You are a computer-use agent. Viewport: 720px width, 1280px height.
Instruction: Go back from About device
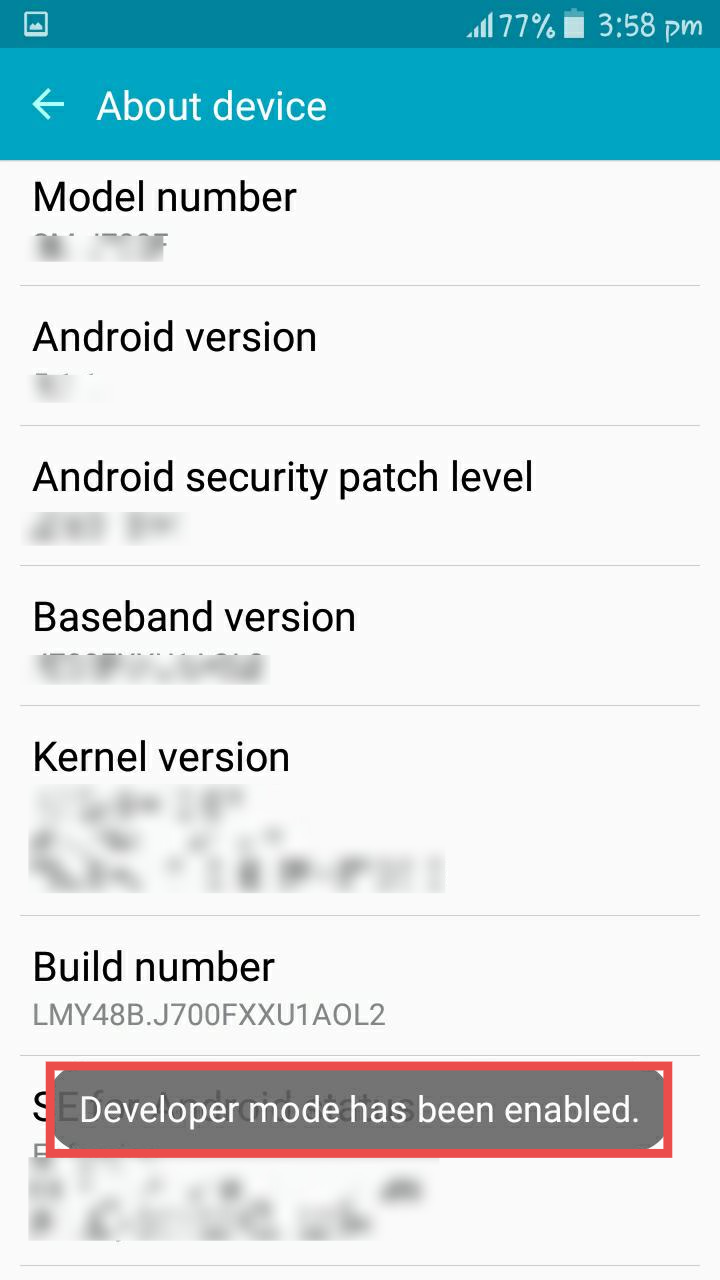[48, 105]
